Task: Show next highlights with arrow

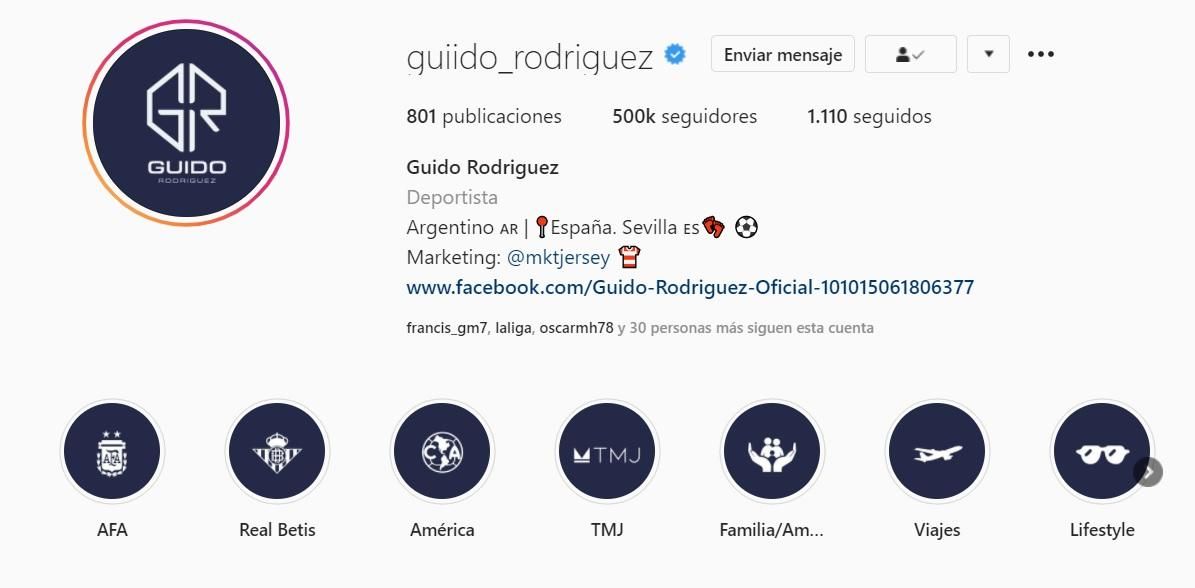Action: point(1149,472)
